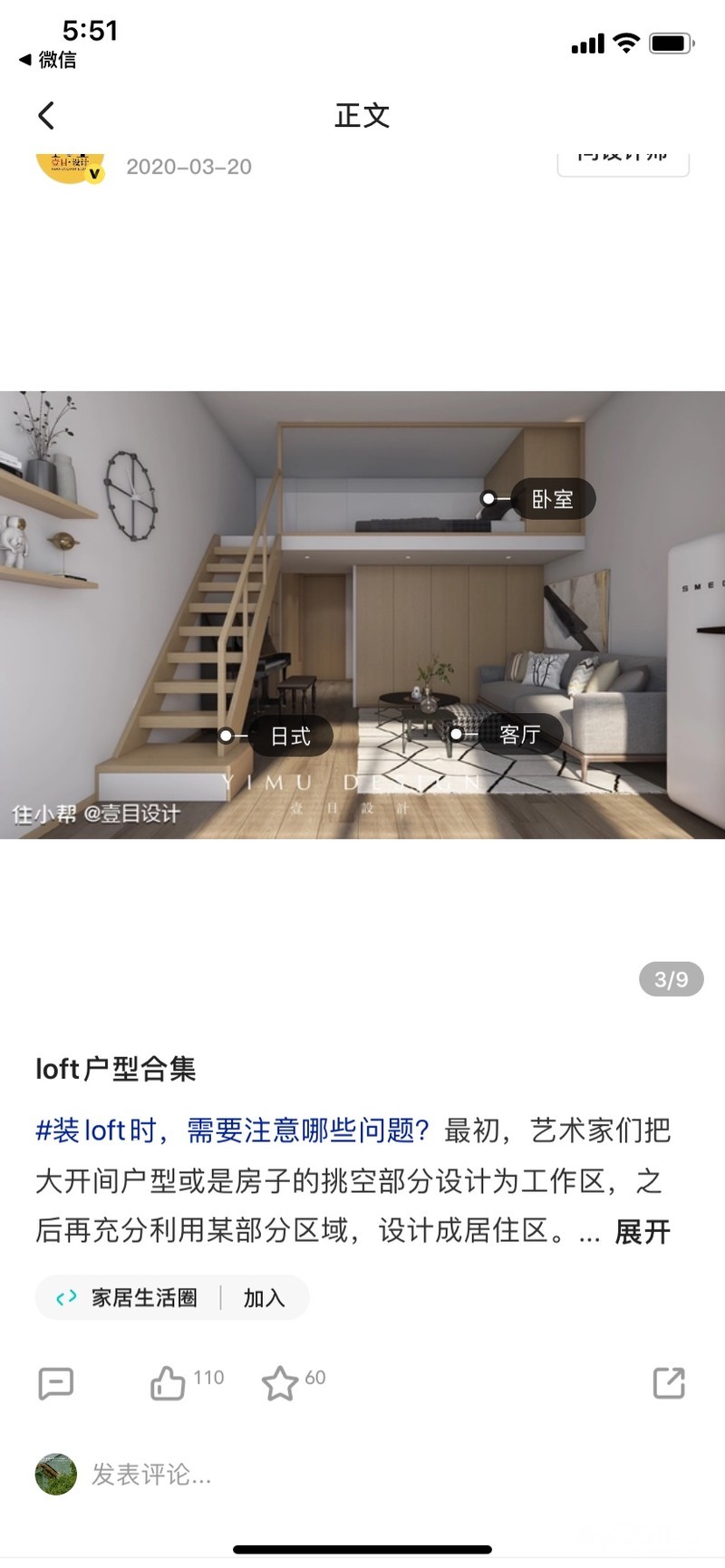Return to WeChat via status bar link

tap(48, 60)
